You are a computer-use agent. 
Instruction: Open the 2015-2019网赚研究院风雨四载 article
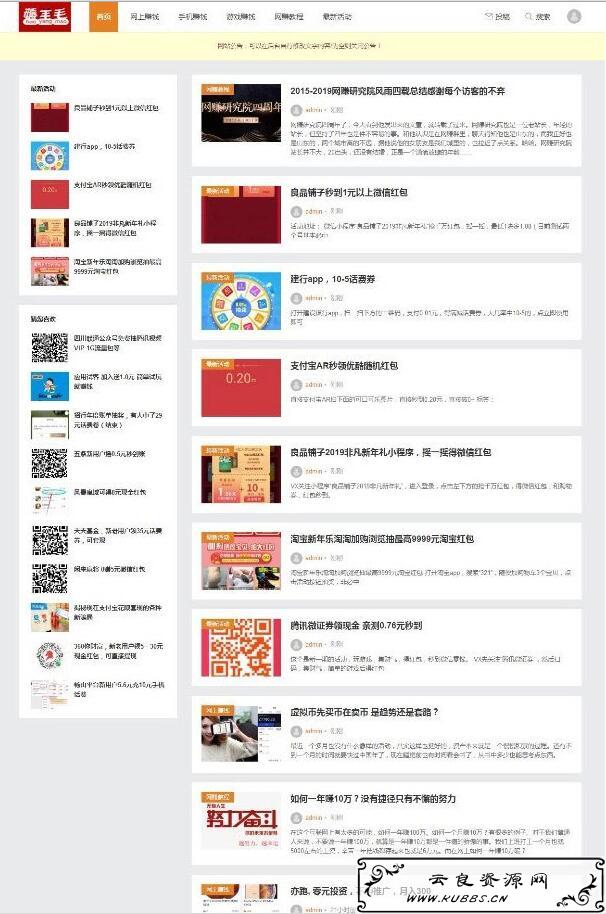point(397,91)
